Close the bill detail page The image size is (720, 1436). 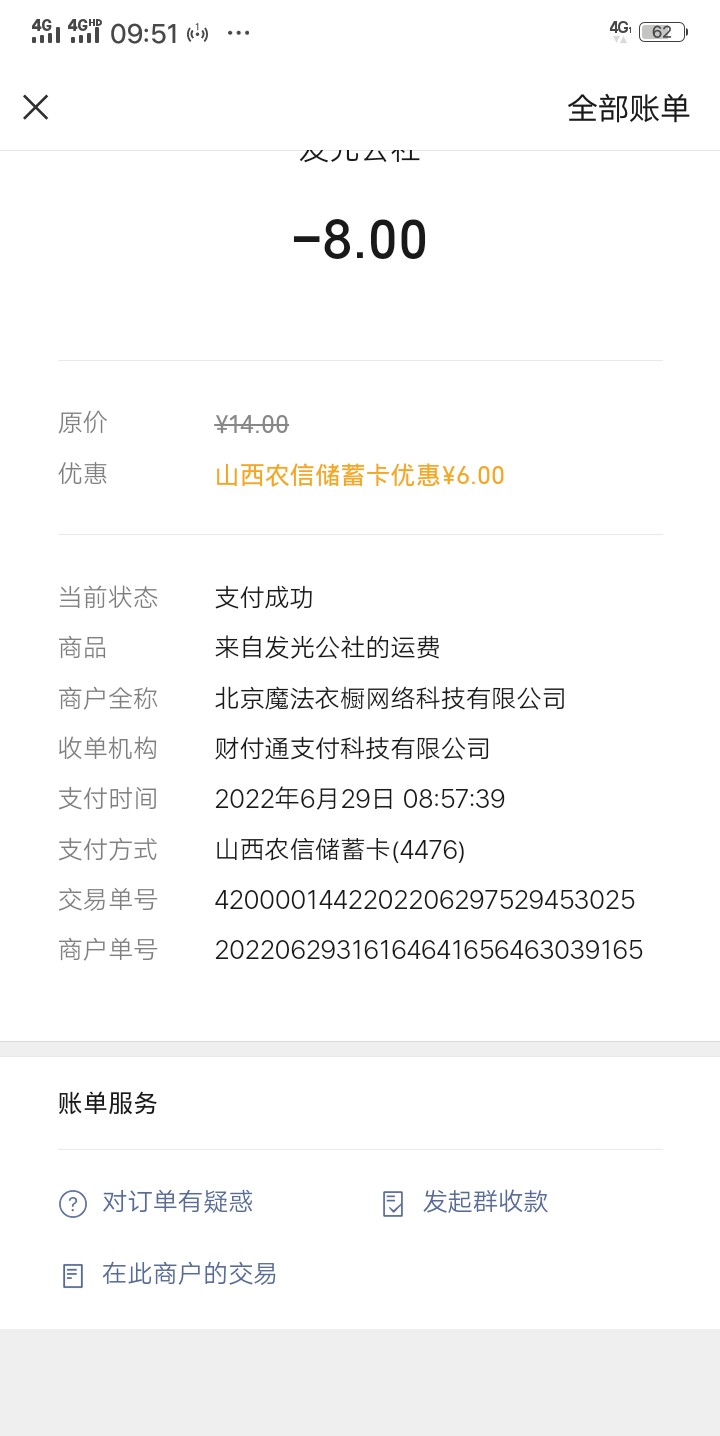[x=36, y=107]
